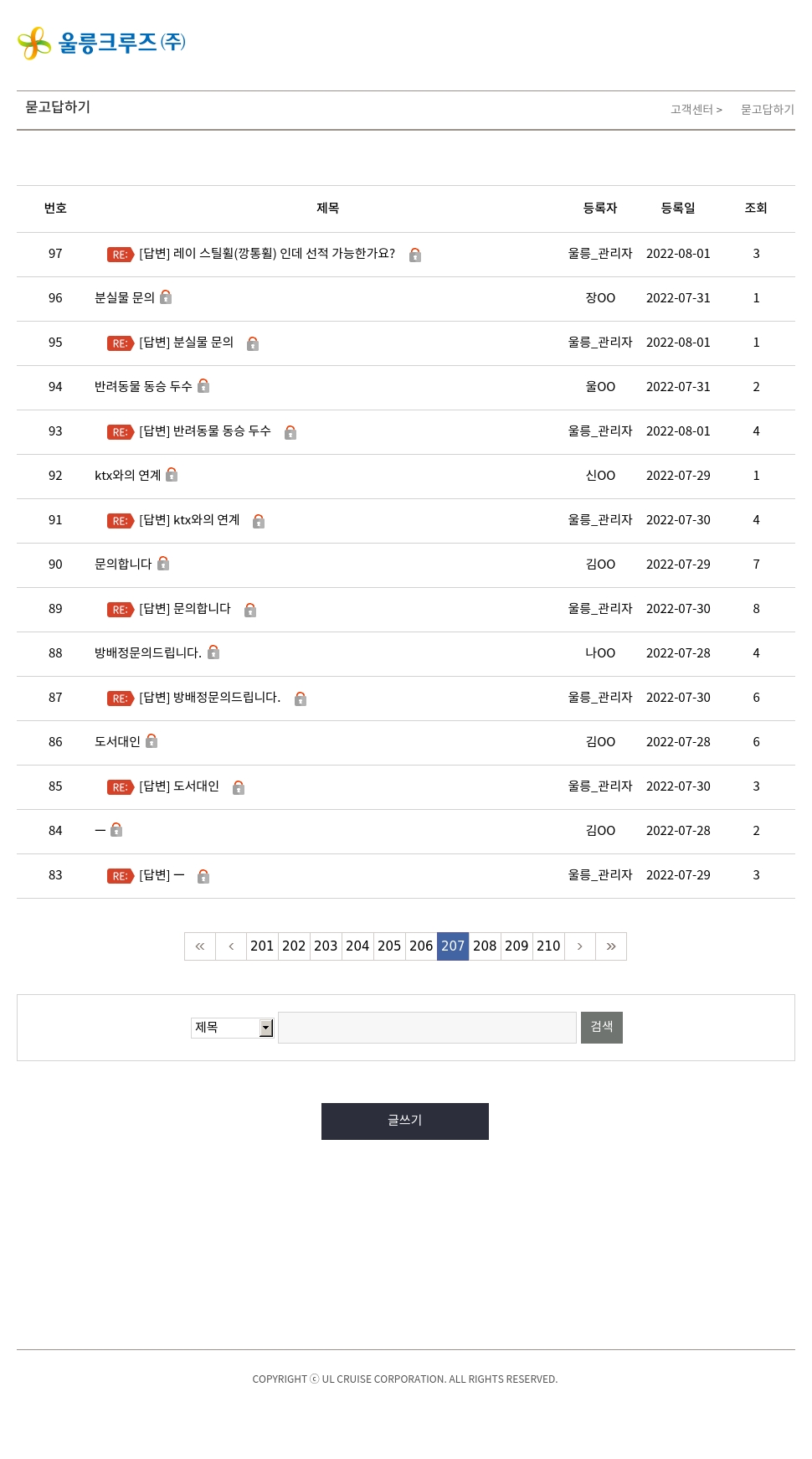Image resolution: width=812 pixels, height=1459 pixels.
Task: Go to page 201
Action: [262, 946]
